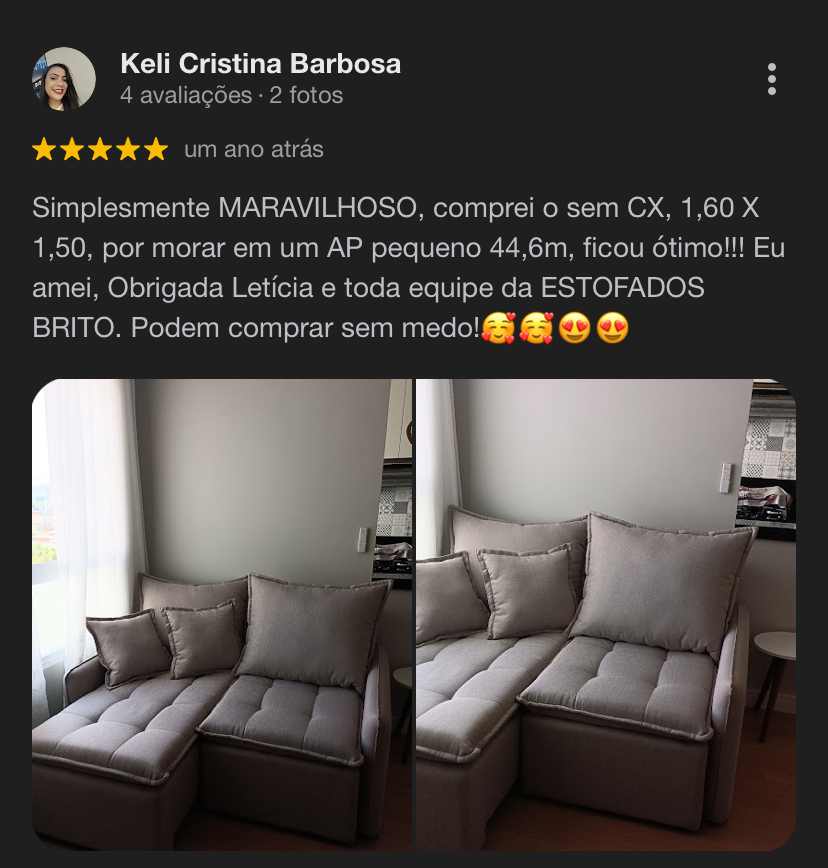View Keli Cristina Barbosa's reviewer profile
This screenshot has width=828, height=868.
coord(260,64)
